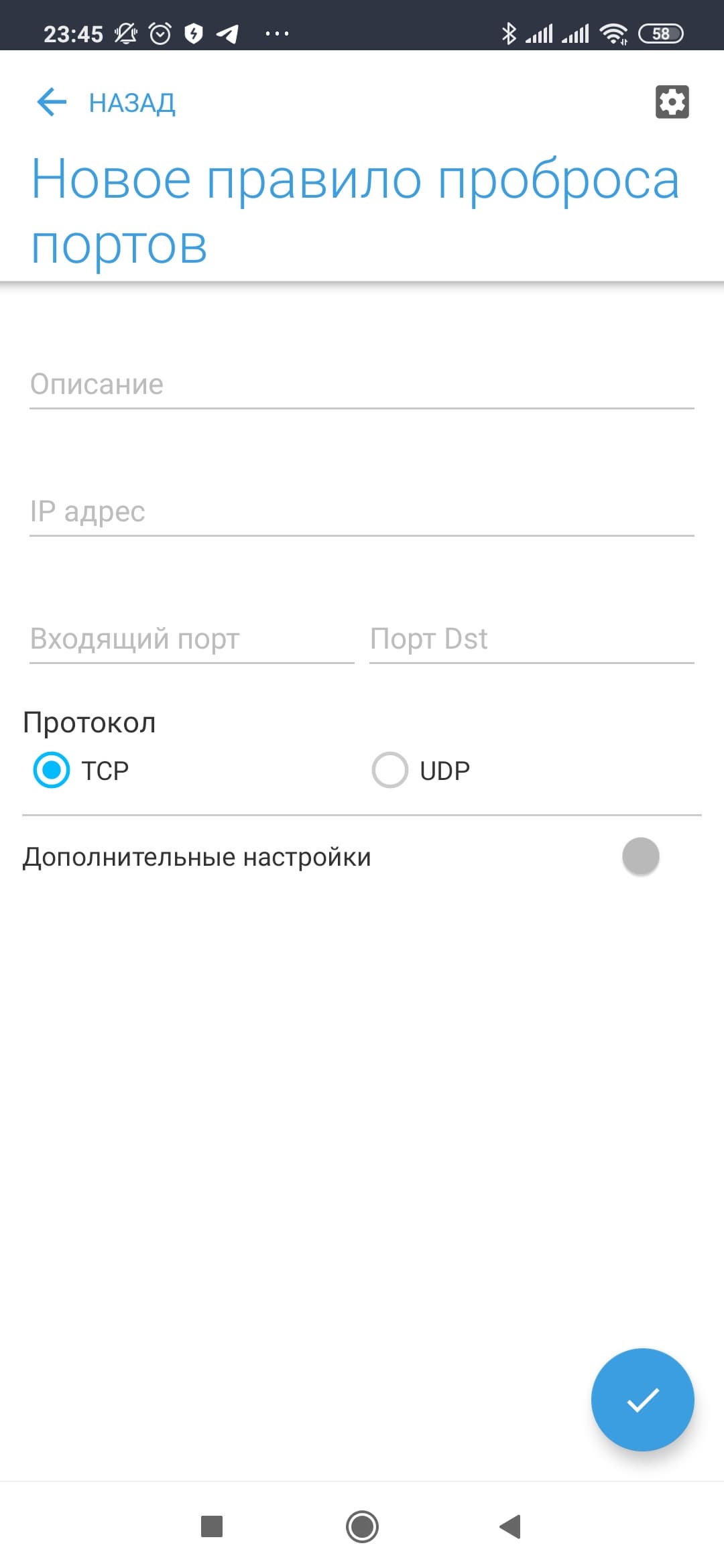The width and height of the screenshot is (724, 1568).
Task: Enter the Входящий порт field
Action: pos(191,639)
